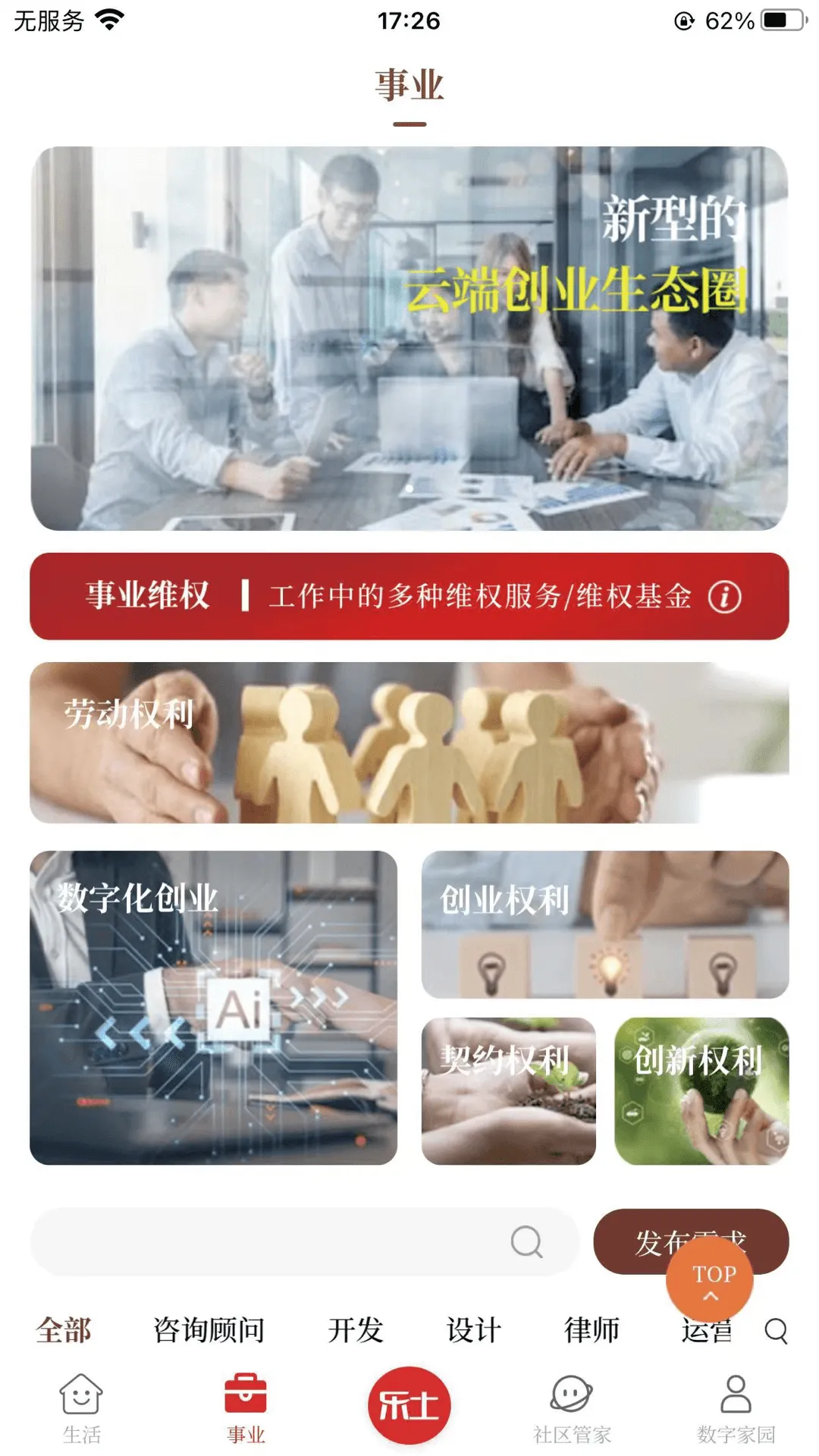
Task: Tap the info icon on 事业维权 bar
Action: click(x=724, y=597)
